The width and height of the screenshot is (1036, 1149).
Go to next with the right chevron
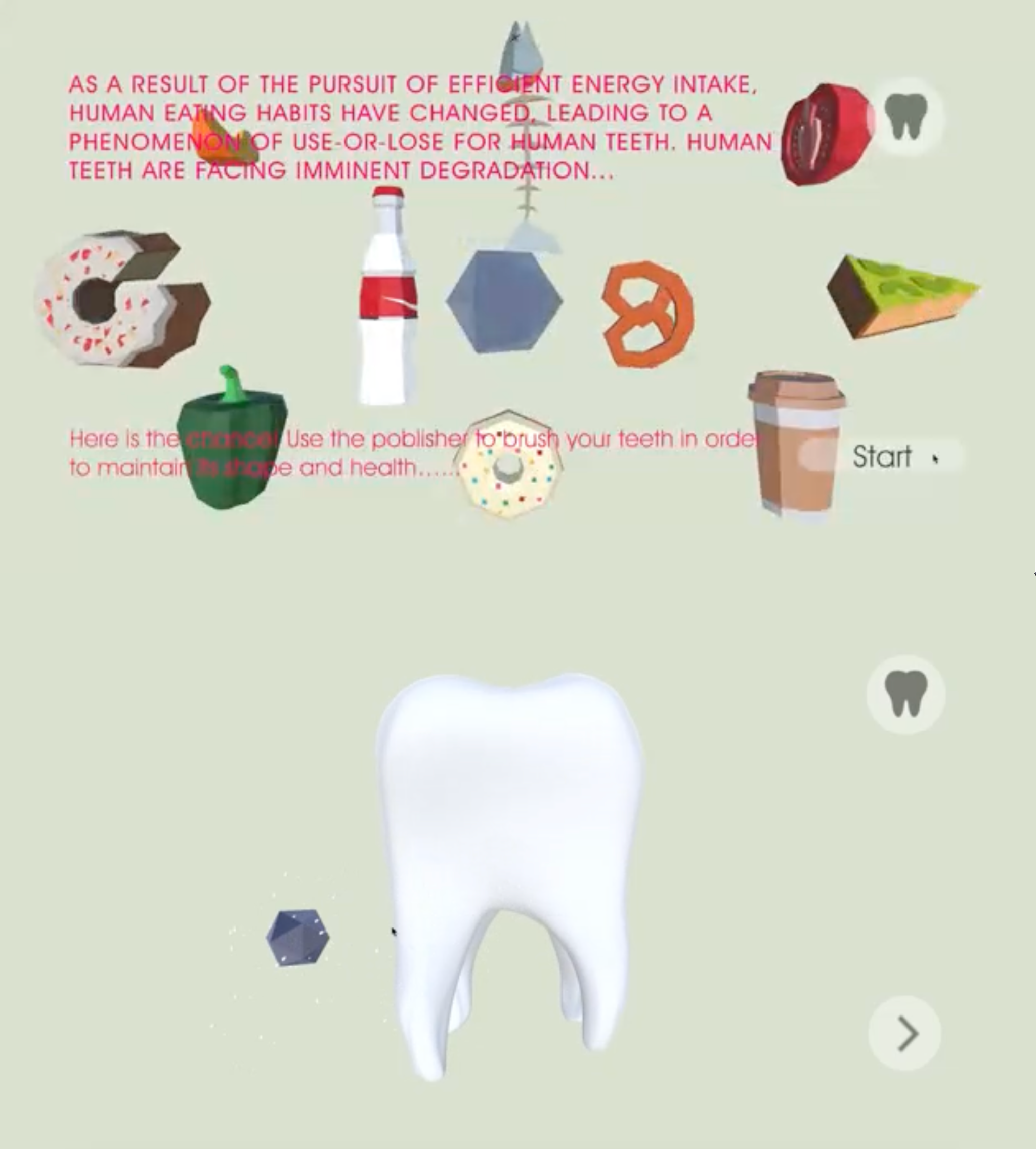[905, 1033]
